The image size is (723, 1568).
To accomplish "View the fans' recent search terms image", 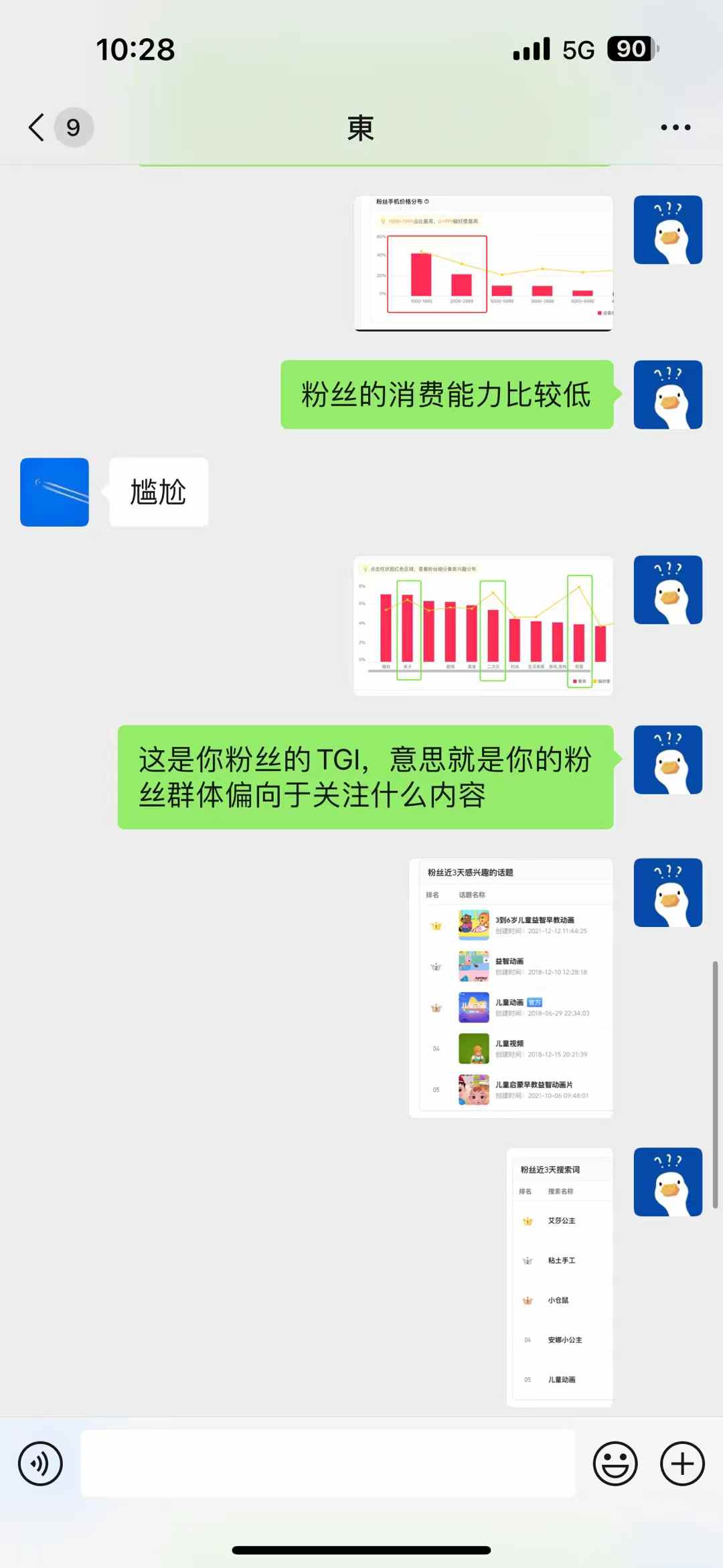I will click(x=560, y=1277).
